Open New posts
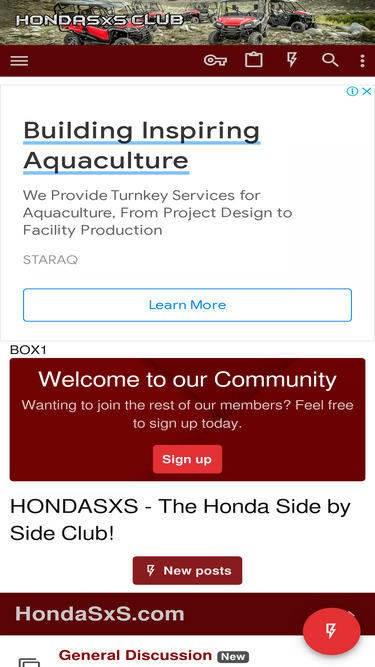This screenshot has height=667, width=375. 188,570
